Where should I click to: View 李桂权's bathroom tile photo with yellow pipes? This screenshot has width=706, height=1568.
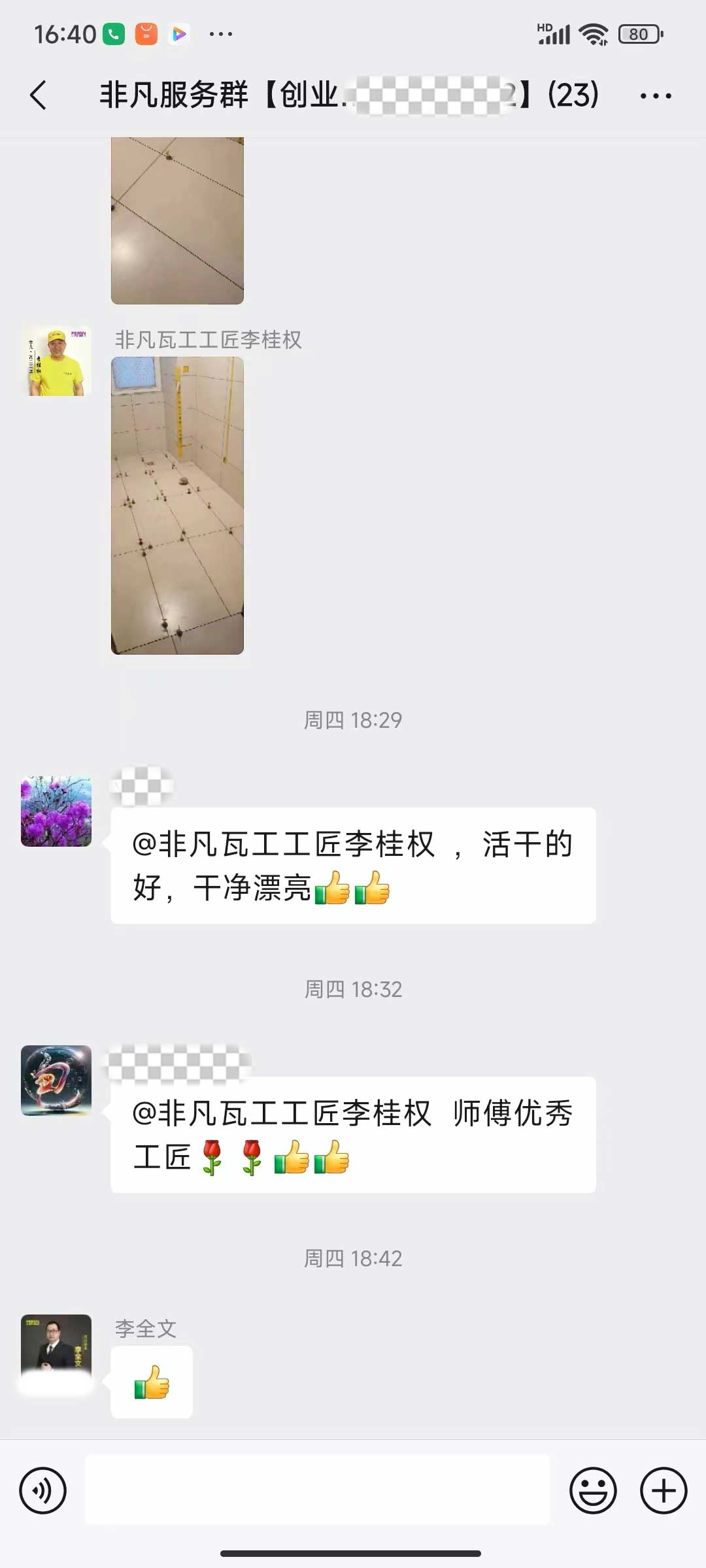[x=177, y=505]
